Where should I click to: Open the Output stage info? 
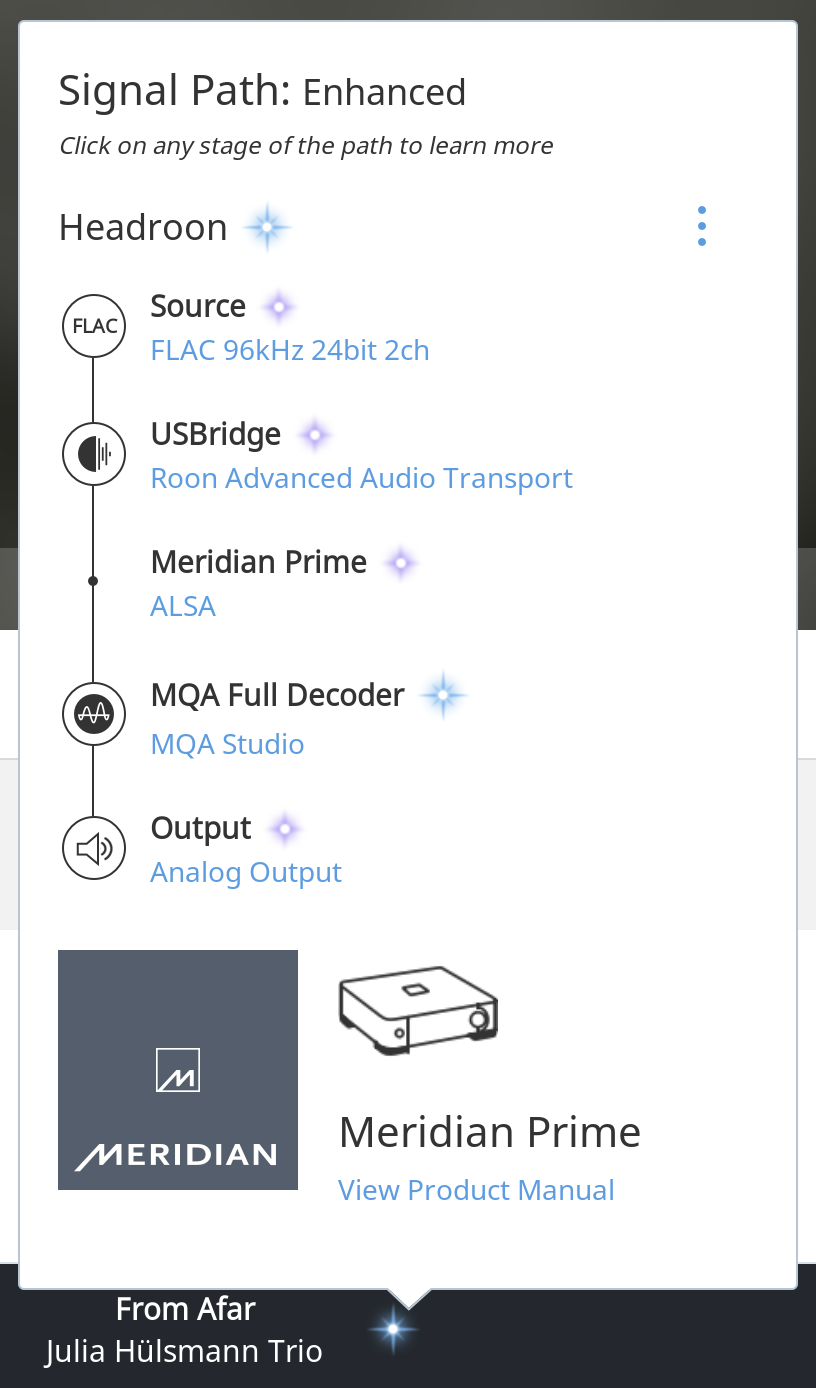[246, 850]
